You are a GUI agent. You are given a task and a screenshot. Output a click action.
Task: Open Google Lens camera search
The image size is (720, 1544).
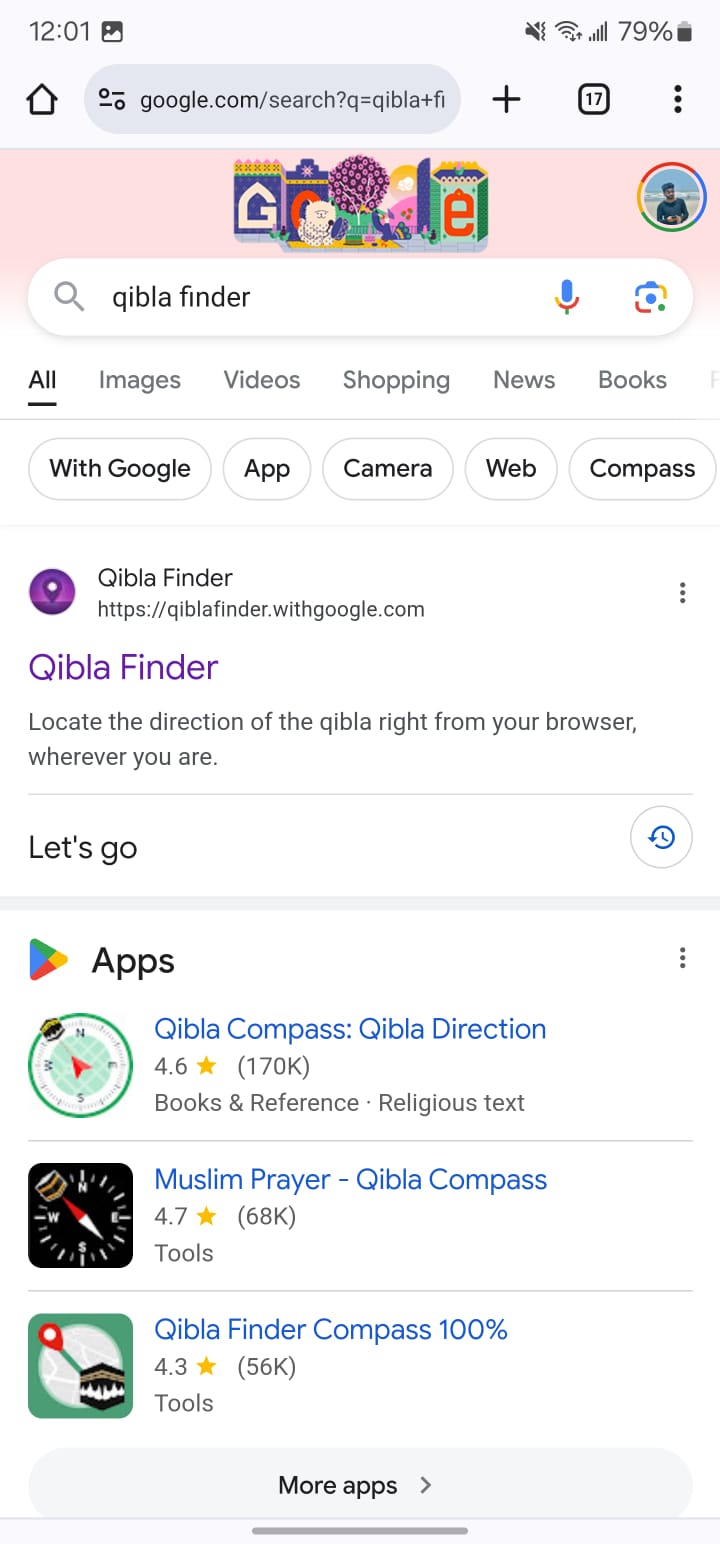(651, 297)
